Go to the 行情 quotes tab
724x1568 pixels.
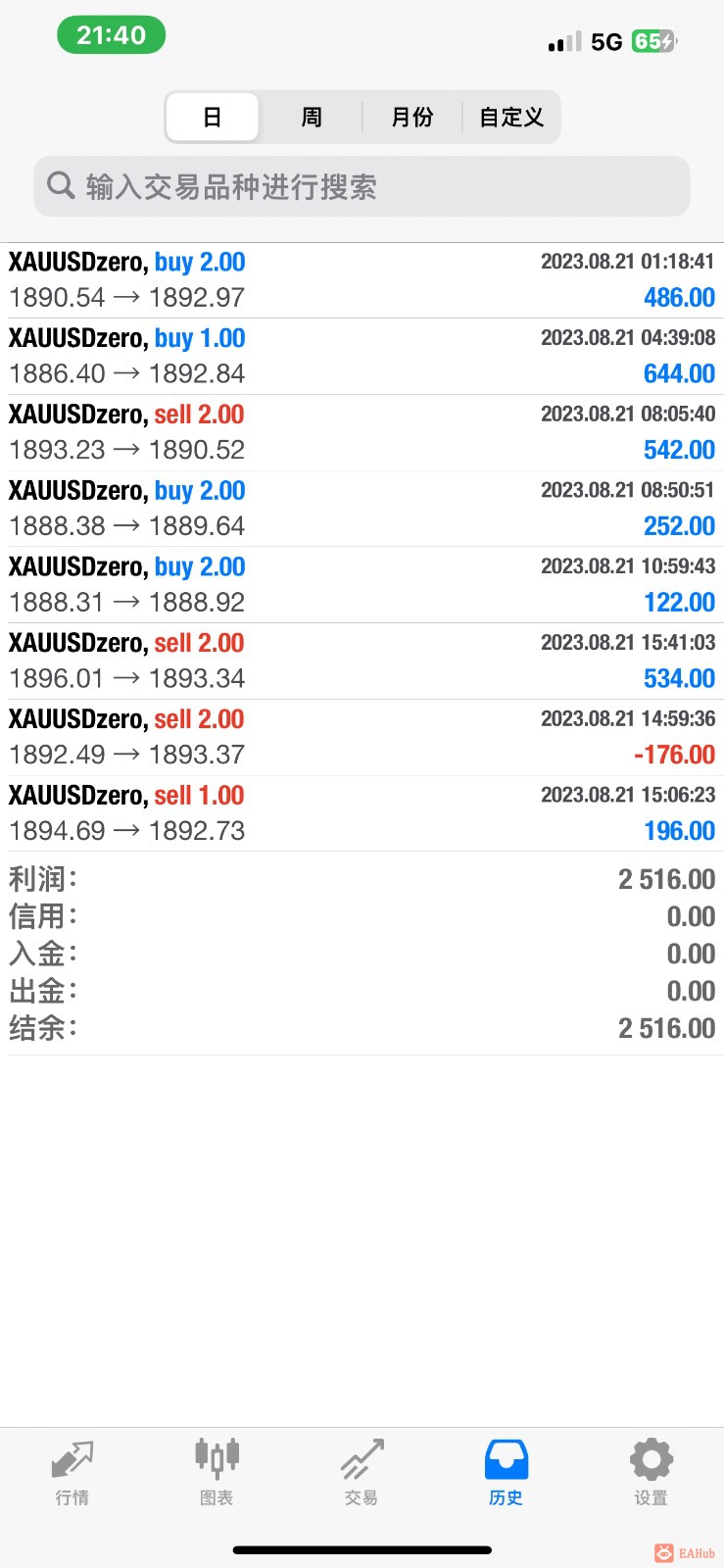coord(72,1473)
